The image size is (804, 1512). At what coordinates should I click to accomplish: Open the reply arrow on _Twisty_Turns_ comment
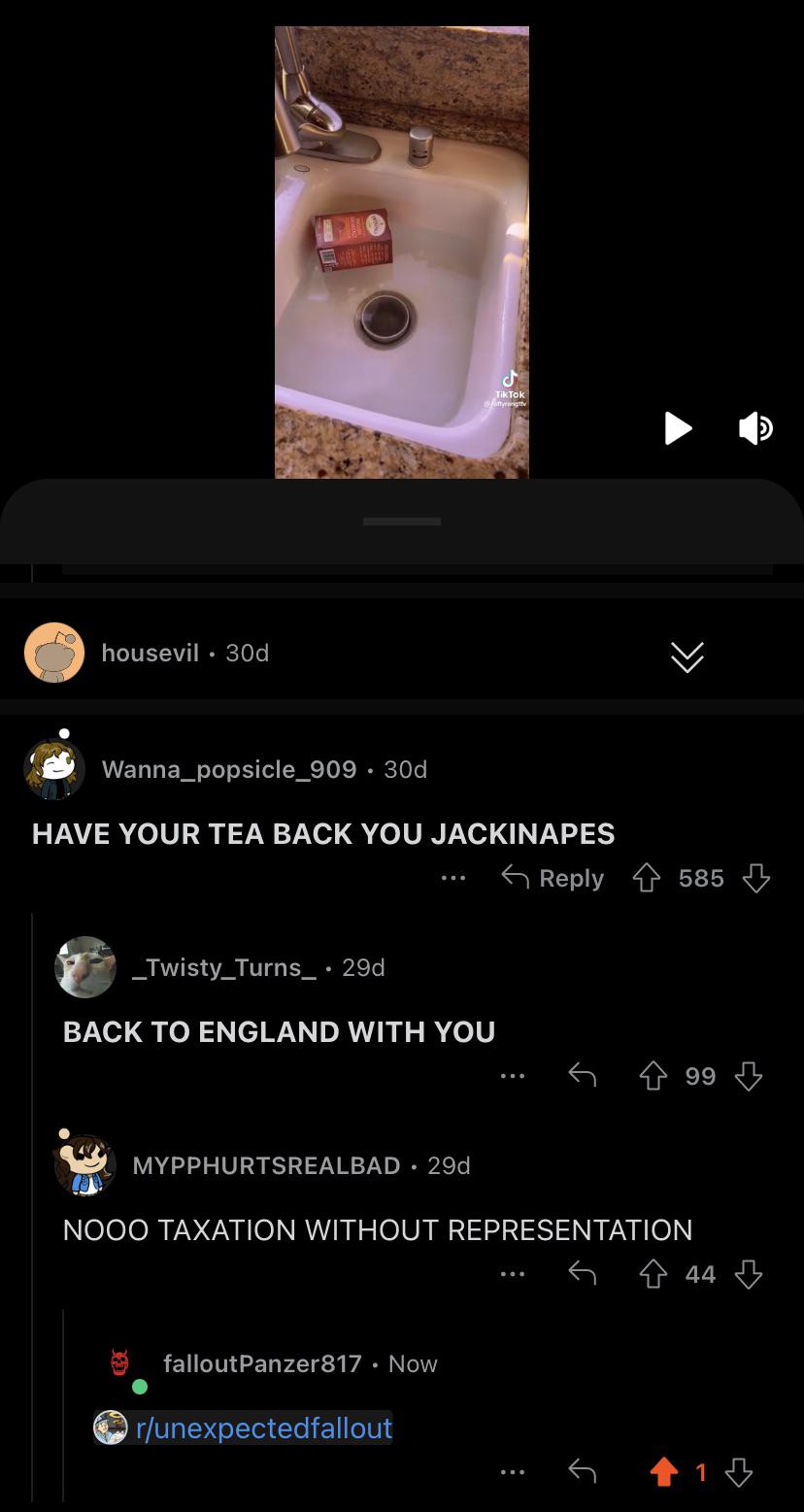tap(583, 1076)
